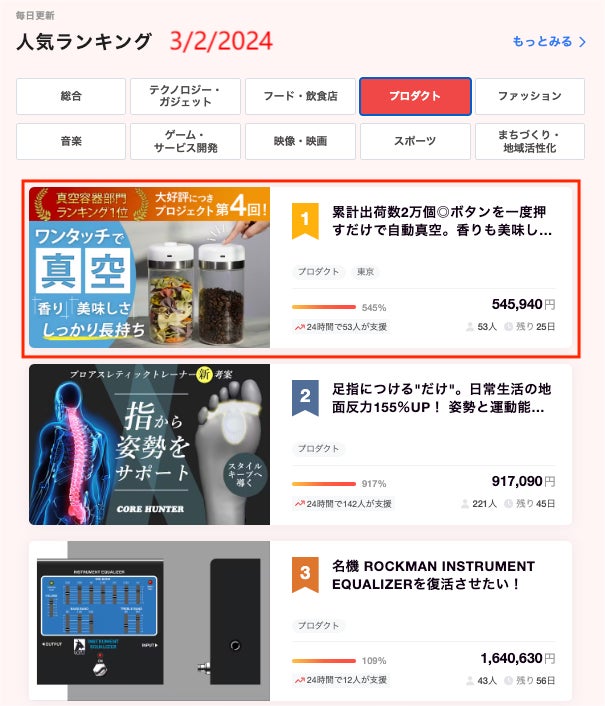Tap the 東京 tag on rank 1 project

click(x=367, y=272)
